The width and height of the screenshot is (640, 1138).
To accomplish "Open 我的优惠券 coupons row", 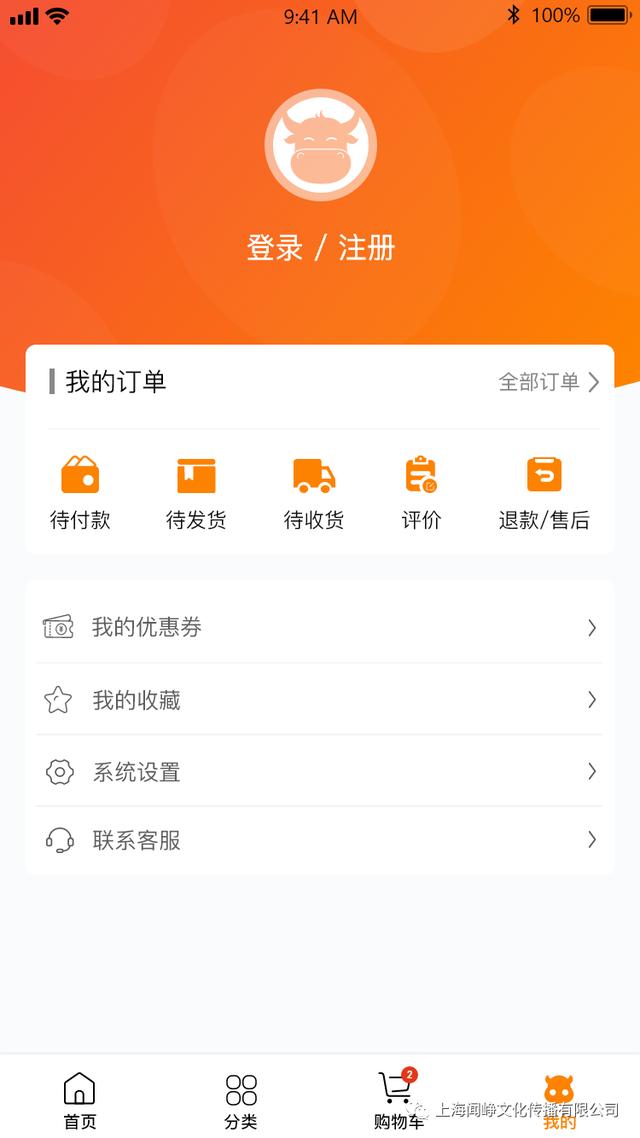I will pyautogui.click(x=319, y=627).
